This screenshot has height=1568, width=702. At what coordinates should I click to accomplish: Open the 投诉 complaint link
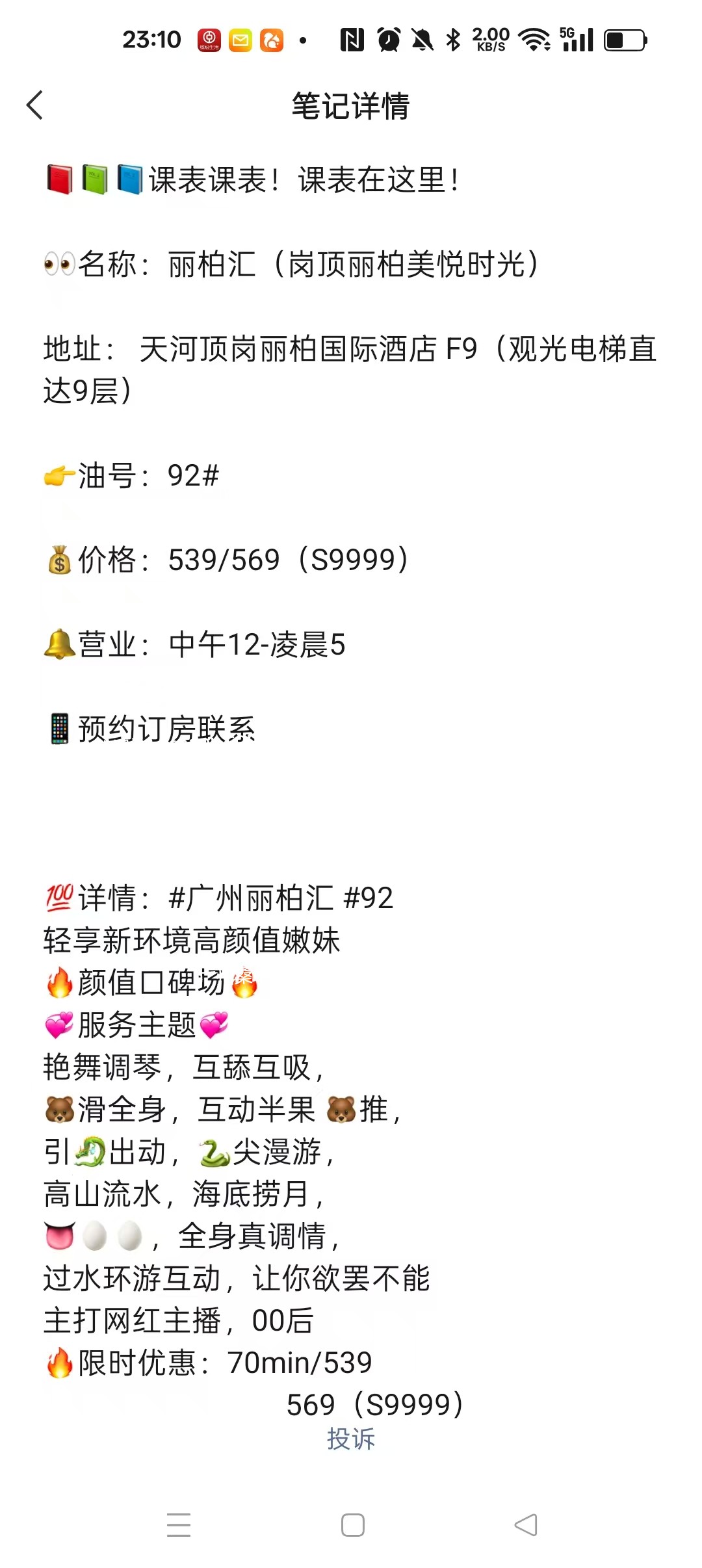point(351,1439)
